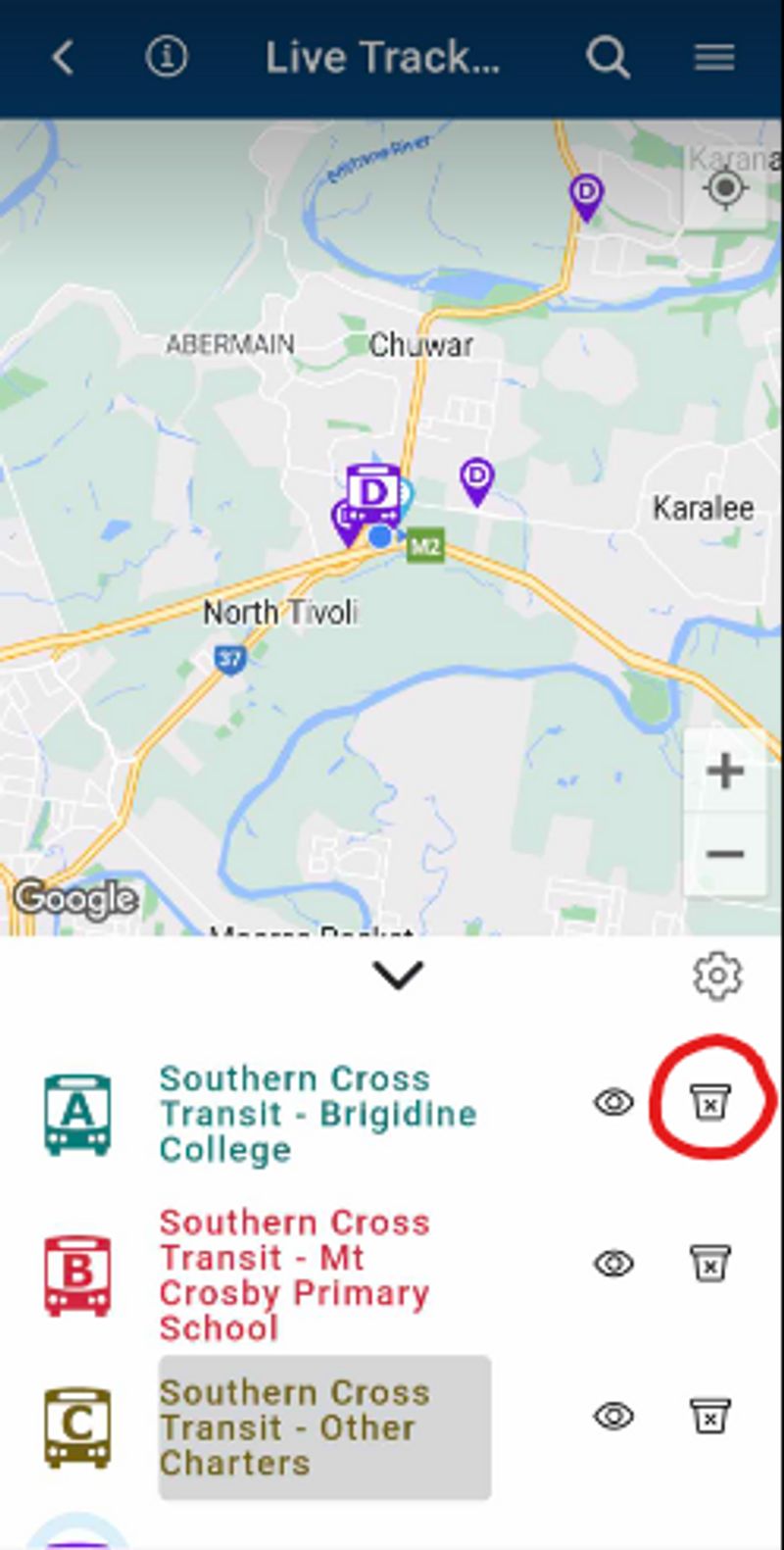Delete the Other Charters route
The height and width of the screenshot is (1550, 784).
(710, 1417)
